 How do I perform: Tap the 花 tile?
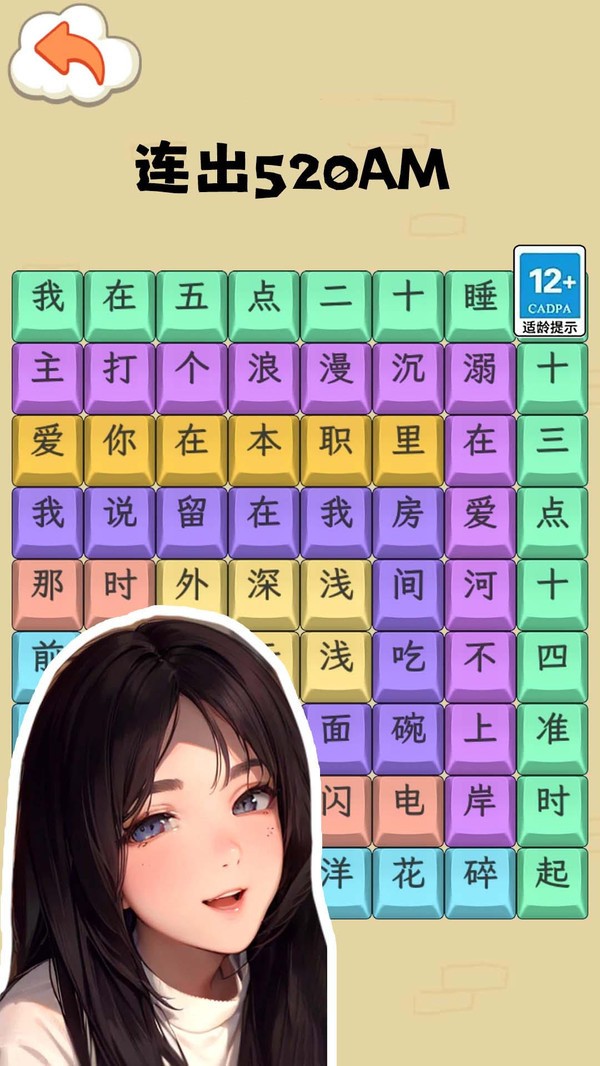point(408,874)
